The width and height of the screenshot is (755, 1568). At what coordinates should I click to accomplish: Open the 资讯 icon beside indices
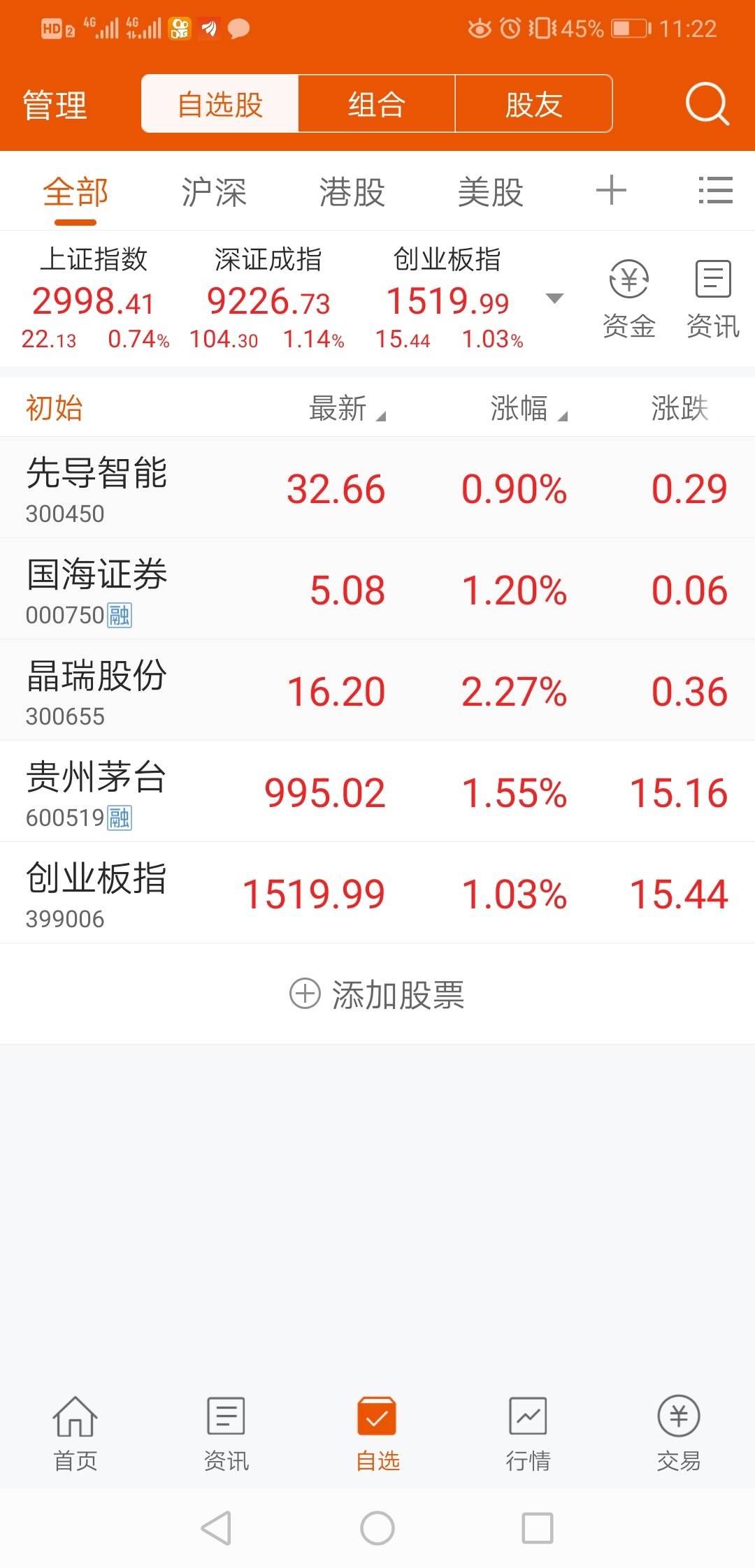point(713,299)
